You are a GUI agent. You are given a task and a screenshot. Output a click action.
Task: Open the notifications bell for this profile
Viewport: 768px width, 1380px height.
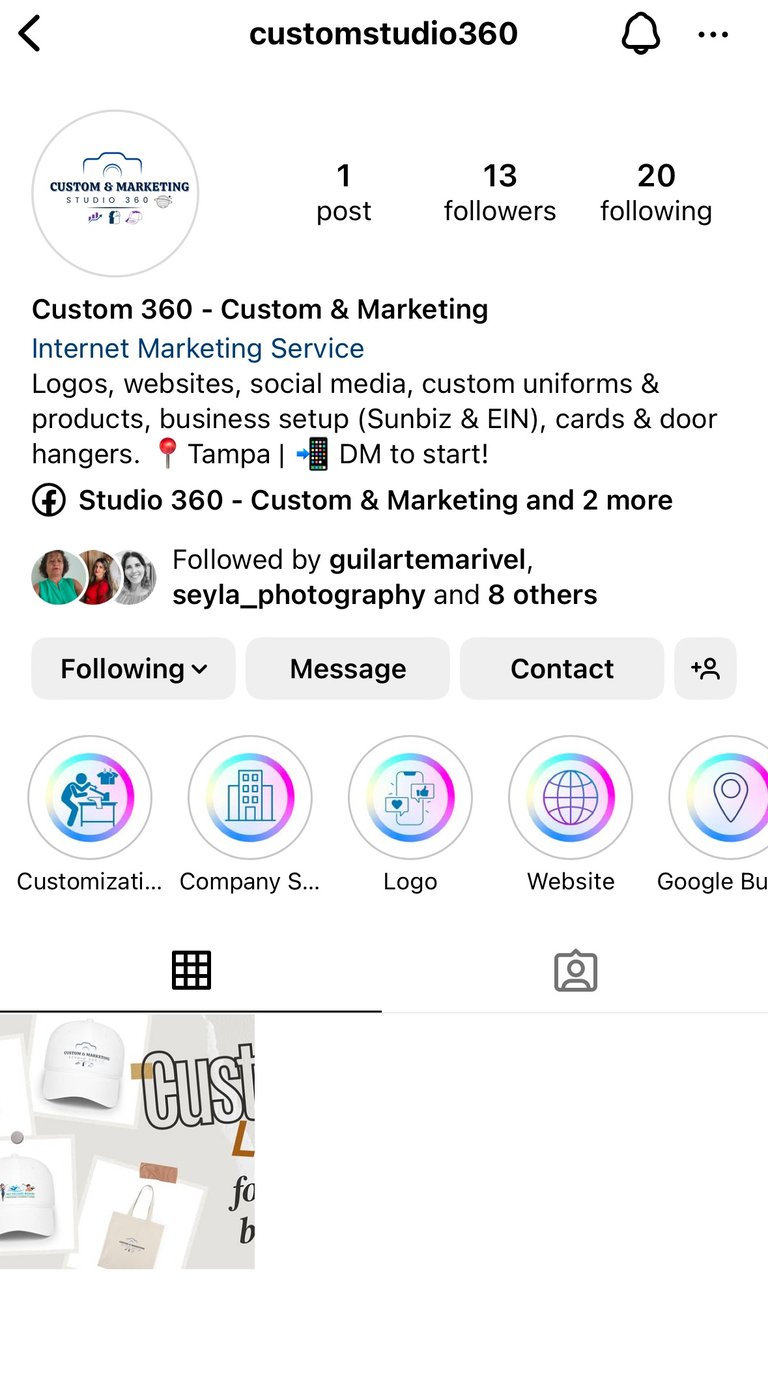click(x=641, y=34)
